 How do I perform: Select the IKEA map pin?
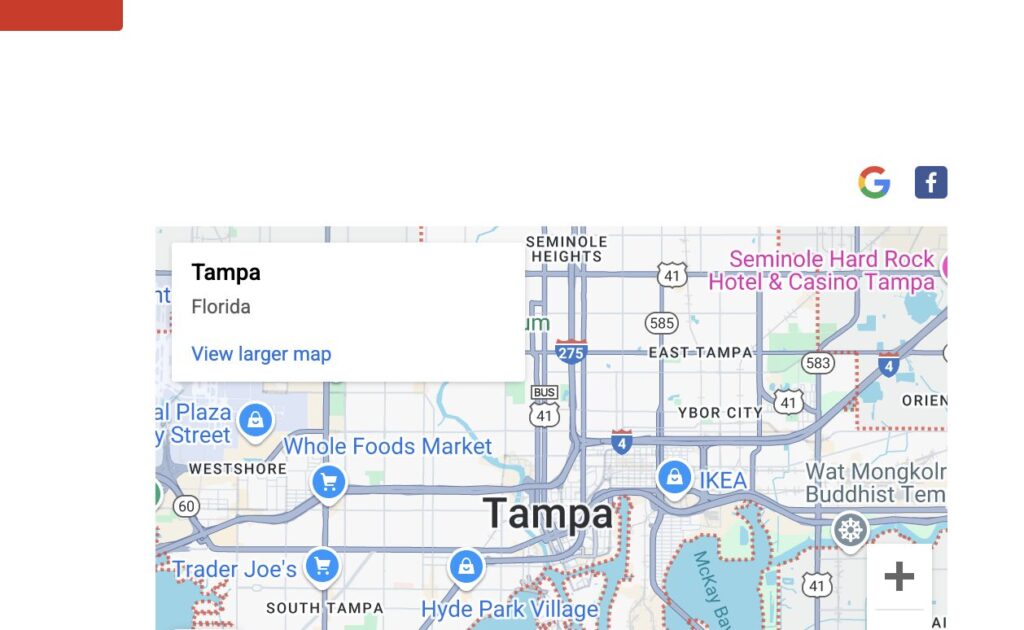click(x=675, y=478)
